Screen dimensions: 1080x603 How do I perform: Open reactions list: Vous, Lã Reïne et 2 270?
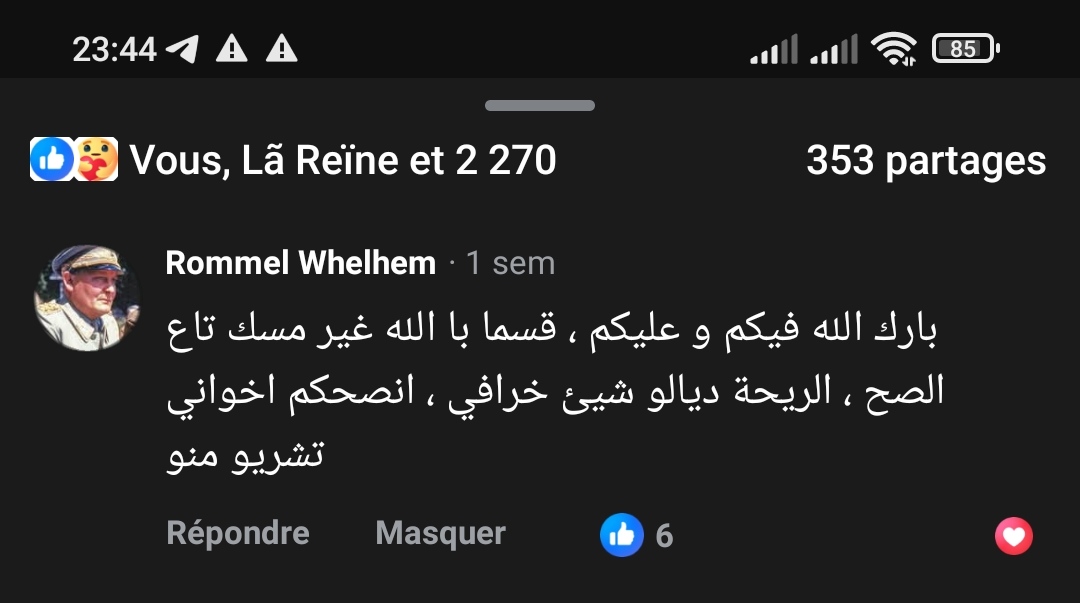(293, 161)
